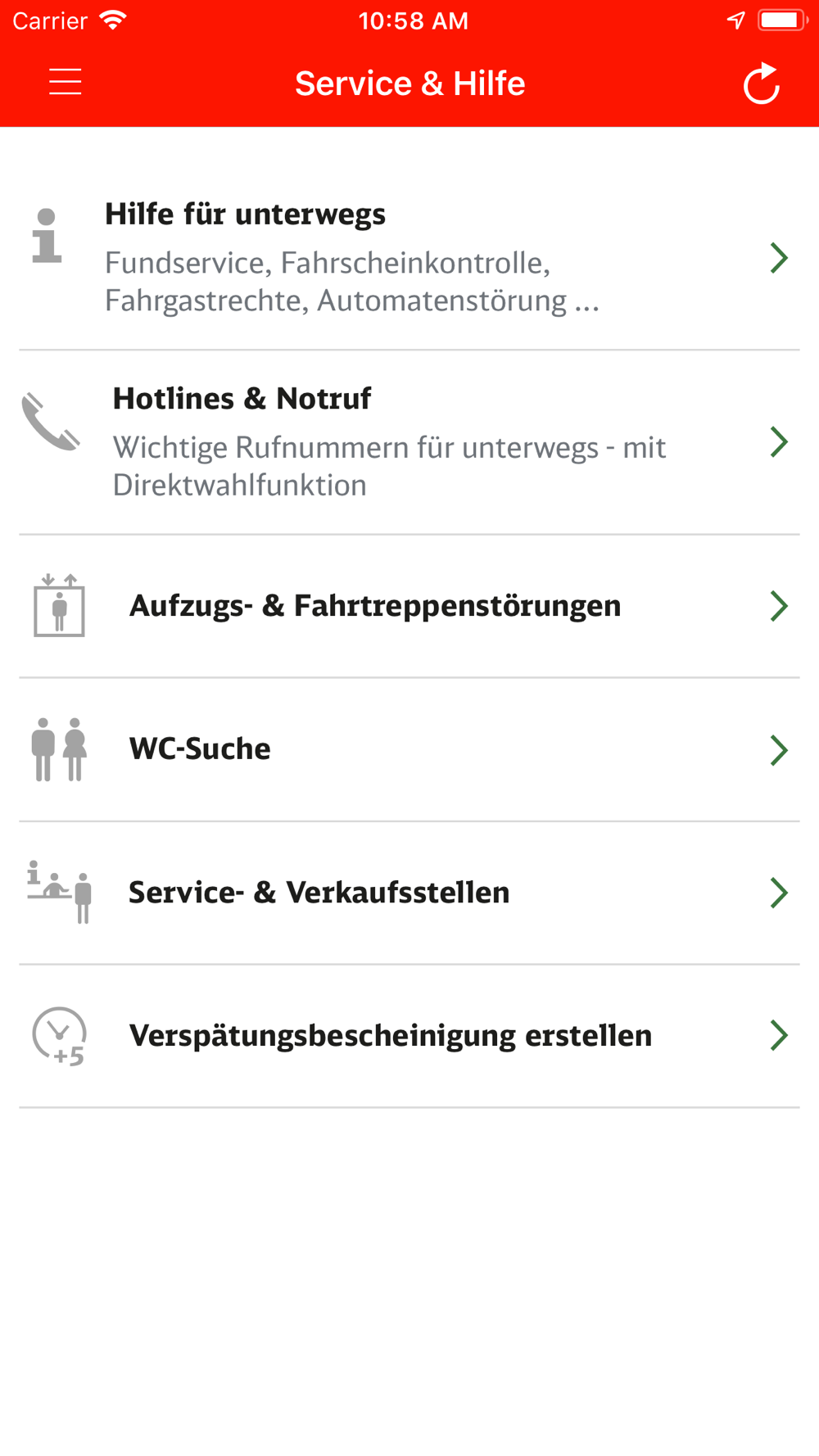This screenshot has width=819, height=1456.
Task: Choose Verspätungsbescheinigung erstellen
Action: coord(409,1036)
